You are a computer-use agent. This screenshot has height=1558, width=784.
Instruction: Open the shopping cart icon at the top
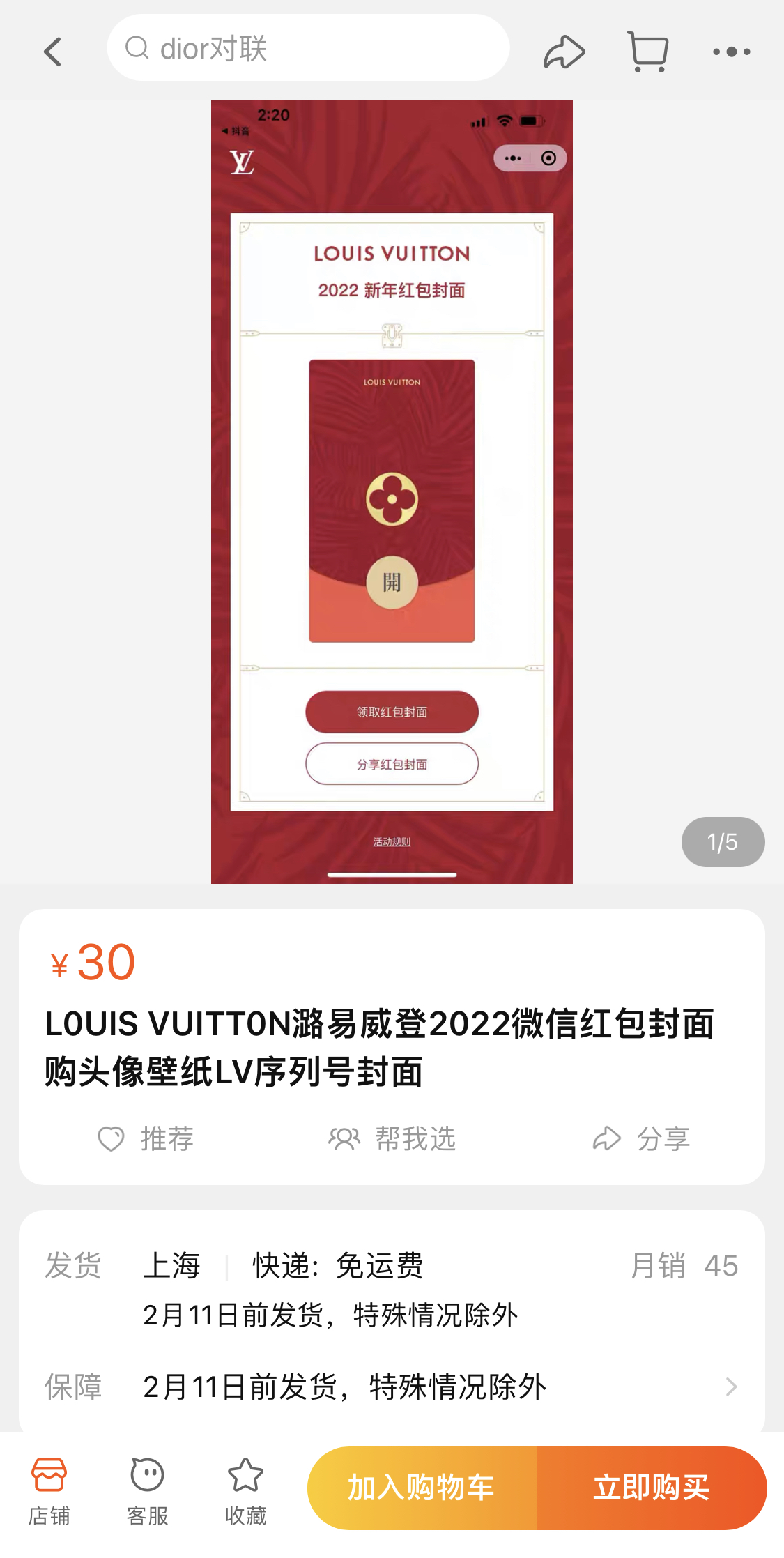[647, 52]
